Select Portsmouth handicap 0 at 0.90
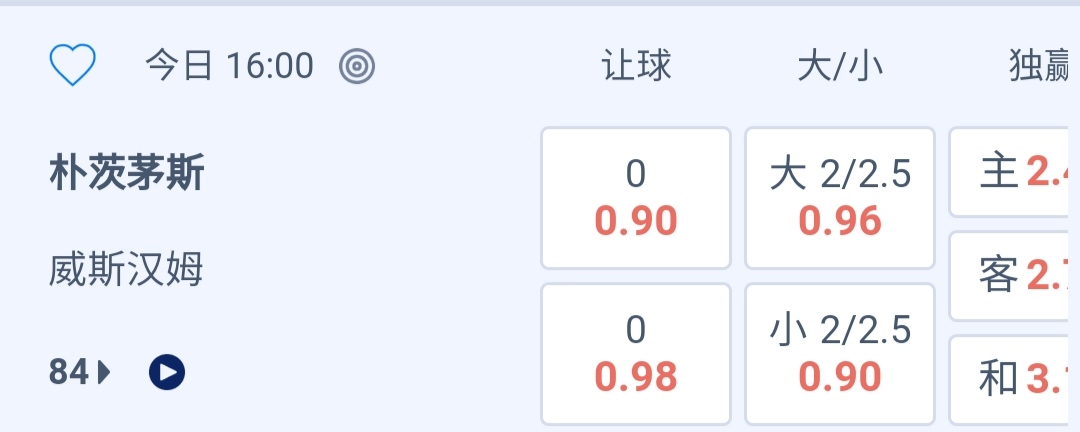The width and height of the screenshot is (1080, 432). pyautogui.click(x=636, y=198)
